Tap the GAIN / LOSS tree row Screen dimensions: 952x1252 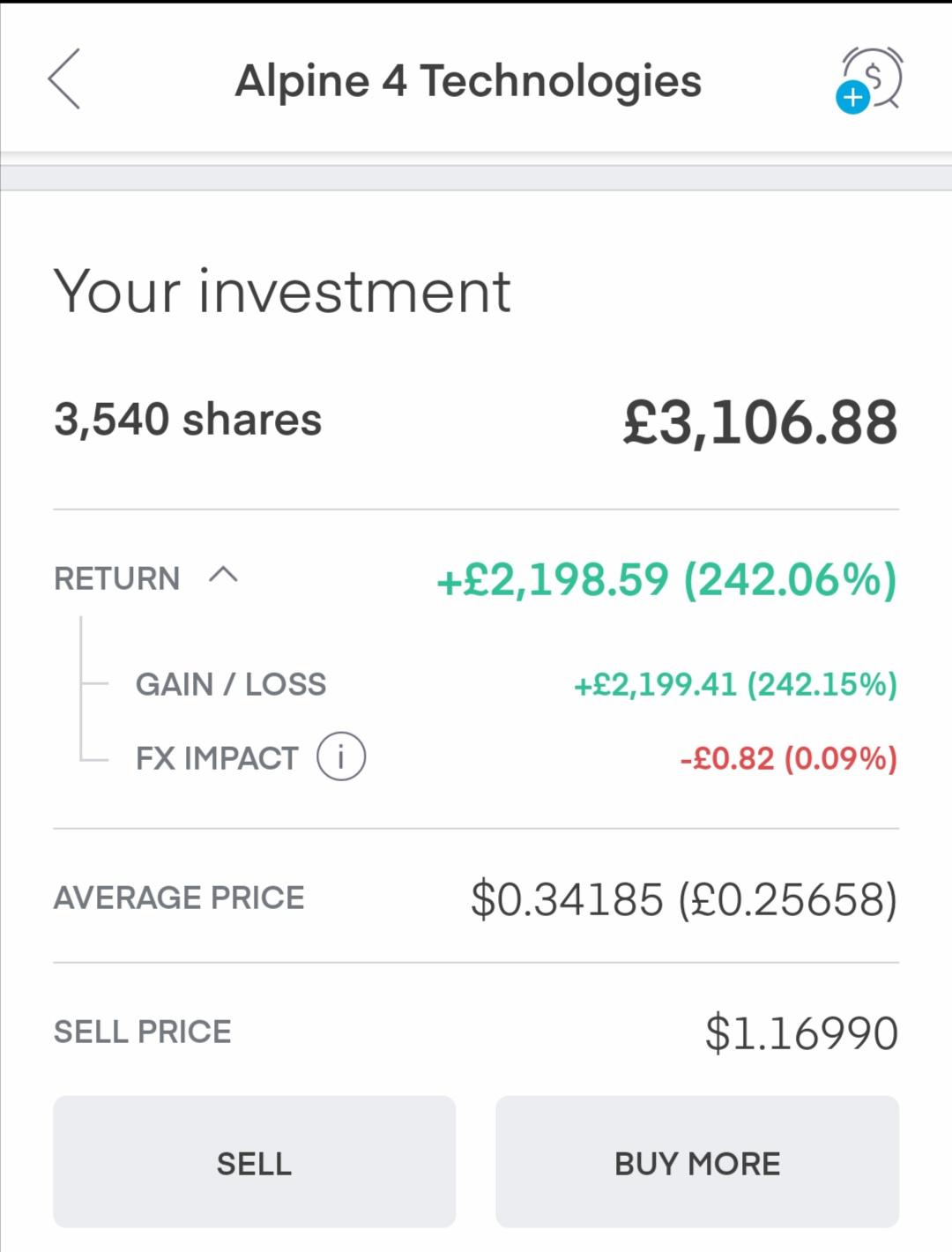coord(230,683)
